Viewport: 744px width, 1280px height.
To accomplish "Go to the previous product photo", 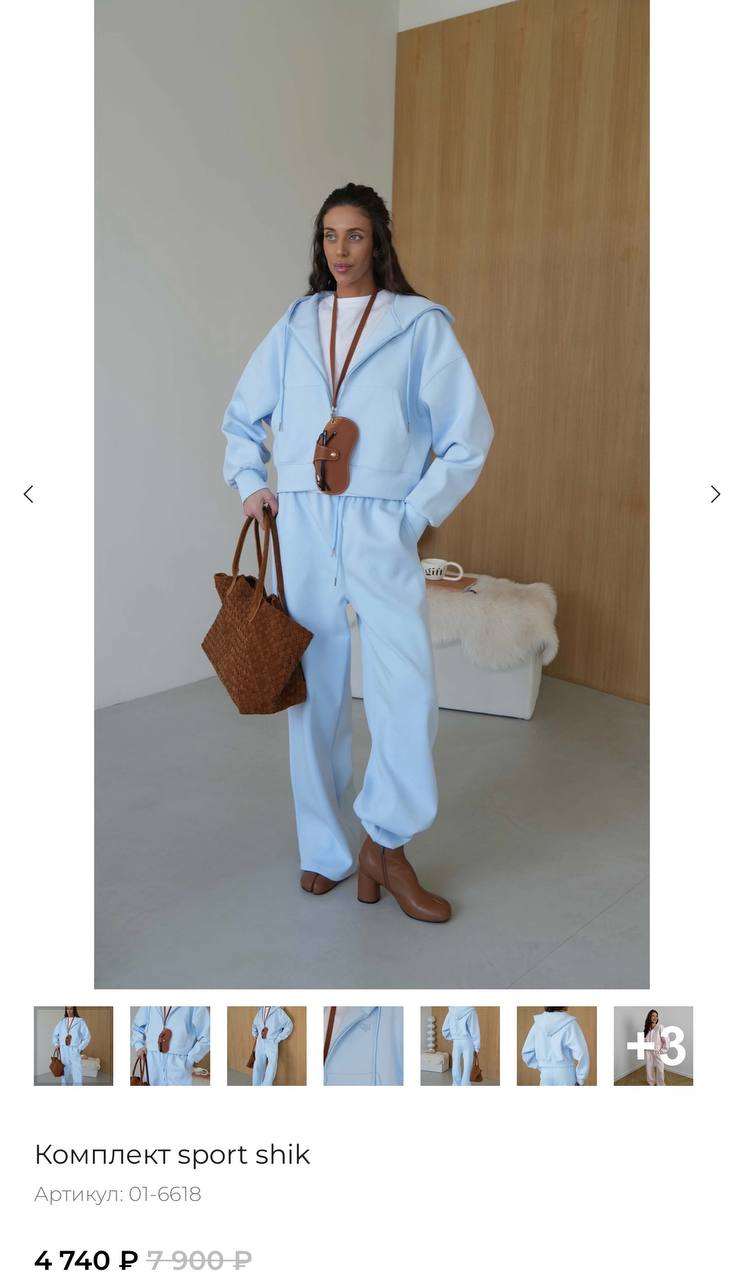I will click(28, 494).
